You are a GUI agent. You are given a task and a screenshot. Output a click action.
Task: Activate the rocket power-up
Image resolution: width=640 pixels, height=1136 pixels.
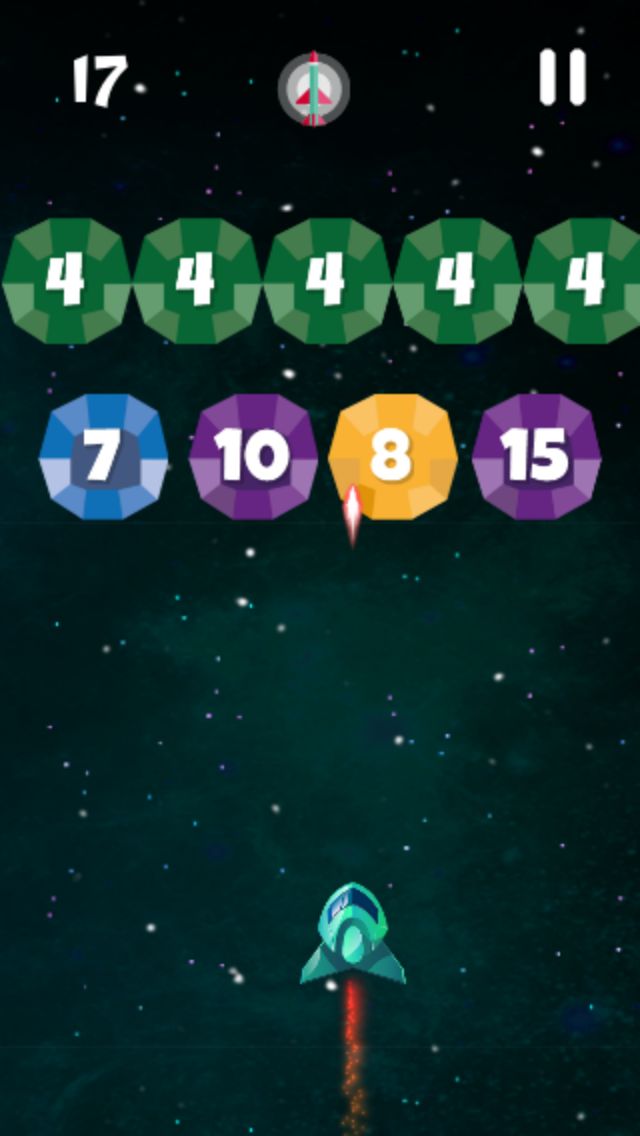314,88
